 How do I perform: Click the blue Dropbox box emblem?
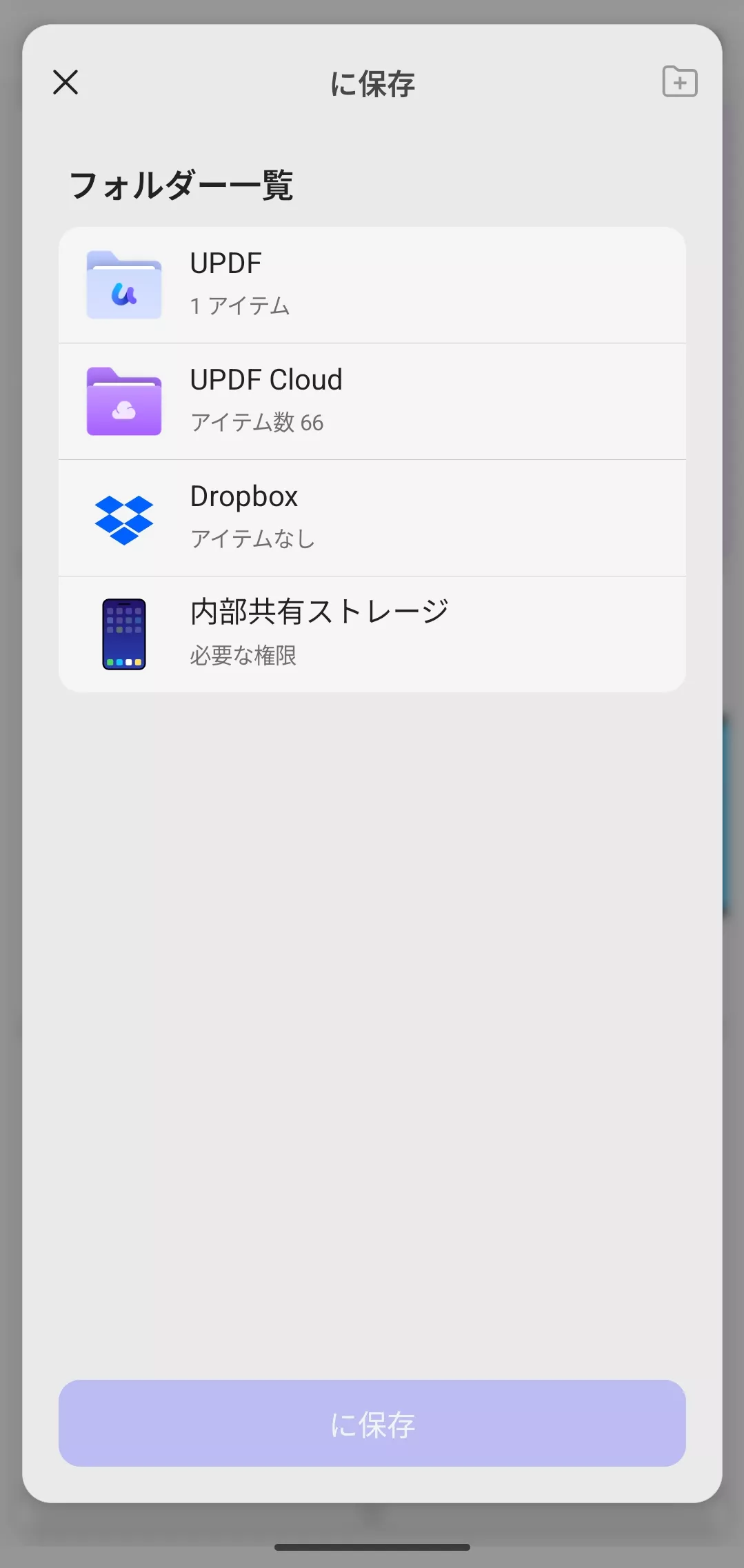pos(124,517)
